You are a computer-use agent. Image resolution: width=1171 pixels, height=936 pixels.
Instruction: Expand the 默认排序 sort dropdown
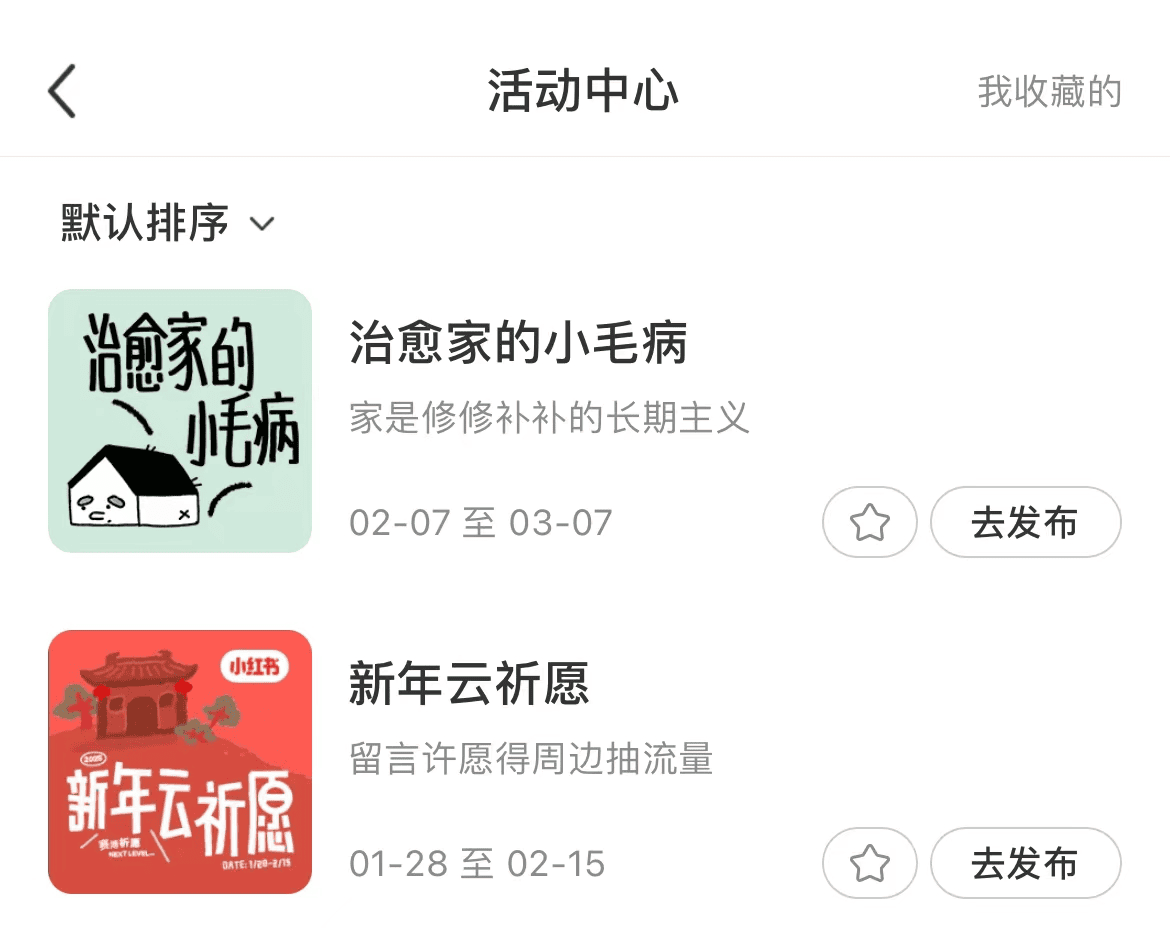167,223
